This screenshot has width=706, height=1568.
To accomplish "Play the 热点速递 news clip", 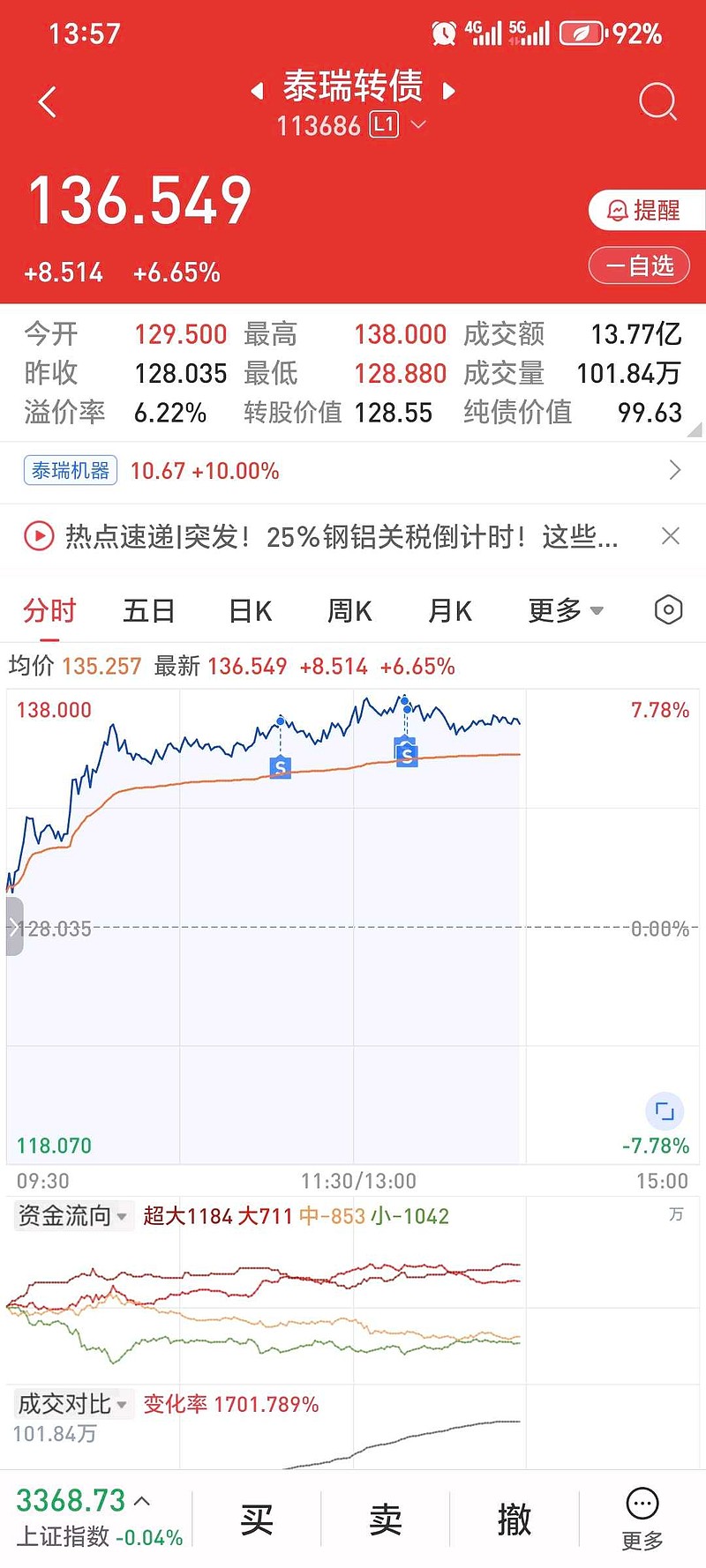I will tap(37, 536).
